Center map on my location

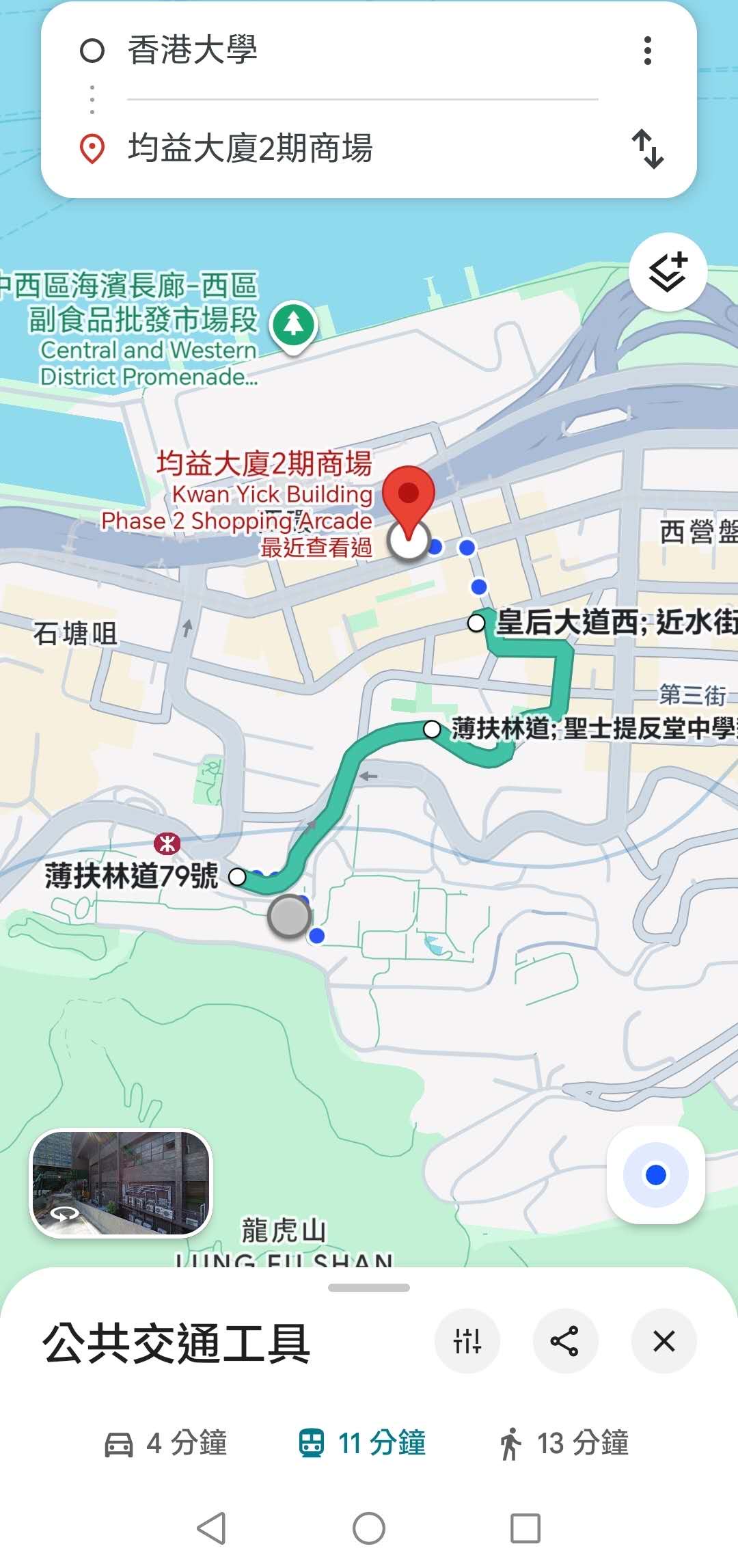655,1175
